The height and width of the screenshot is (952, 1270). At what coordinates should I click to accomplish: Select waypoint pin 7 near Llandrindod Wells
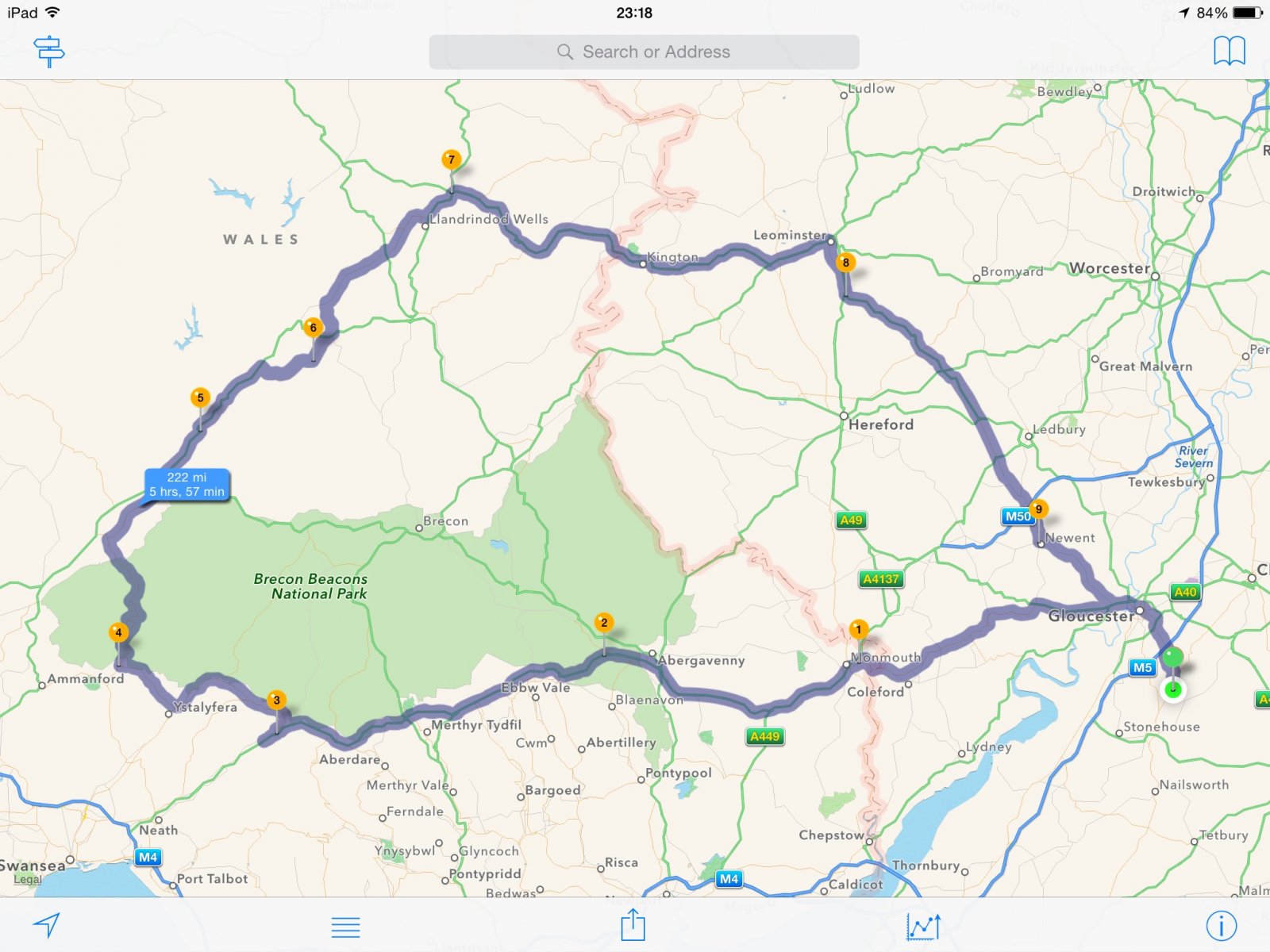tap(451, 160)
